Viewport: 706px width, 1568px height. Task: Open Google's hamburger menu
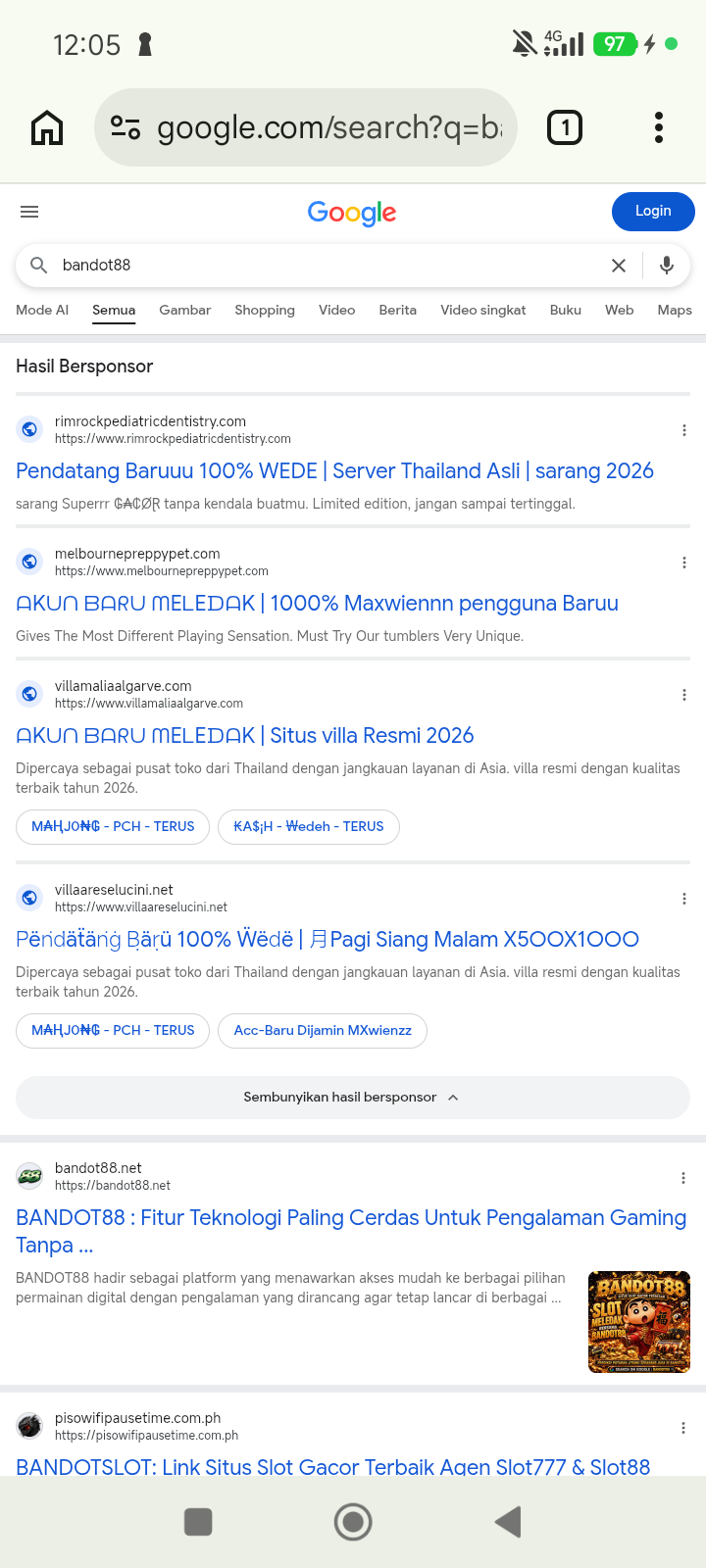(29, 212)
